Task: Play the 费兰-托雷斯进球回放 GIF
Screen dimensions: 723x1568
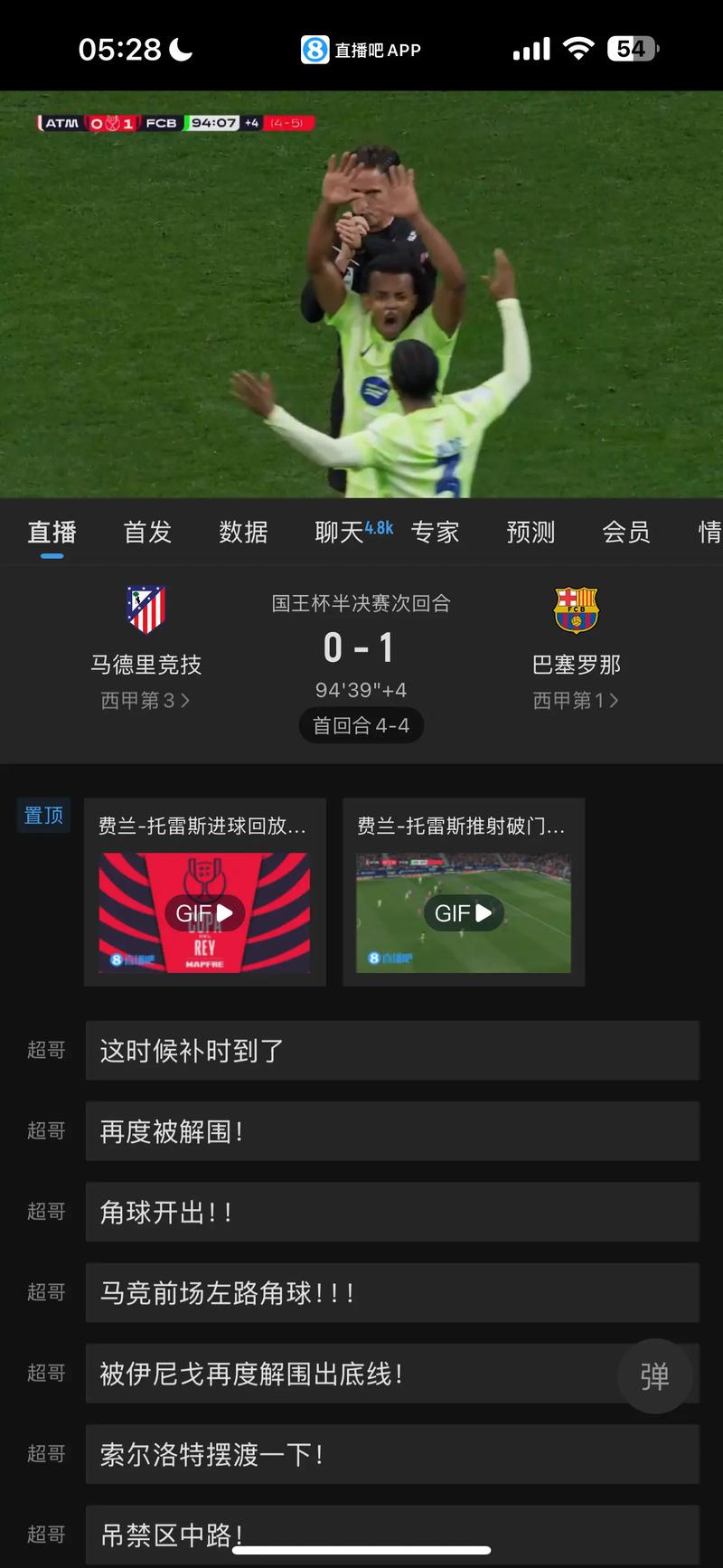Action: (x=204, y=912)
